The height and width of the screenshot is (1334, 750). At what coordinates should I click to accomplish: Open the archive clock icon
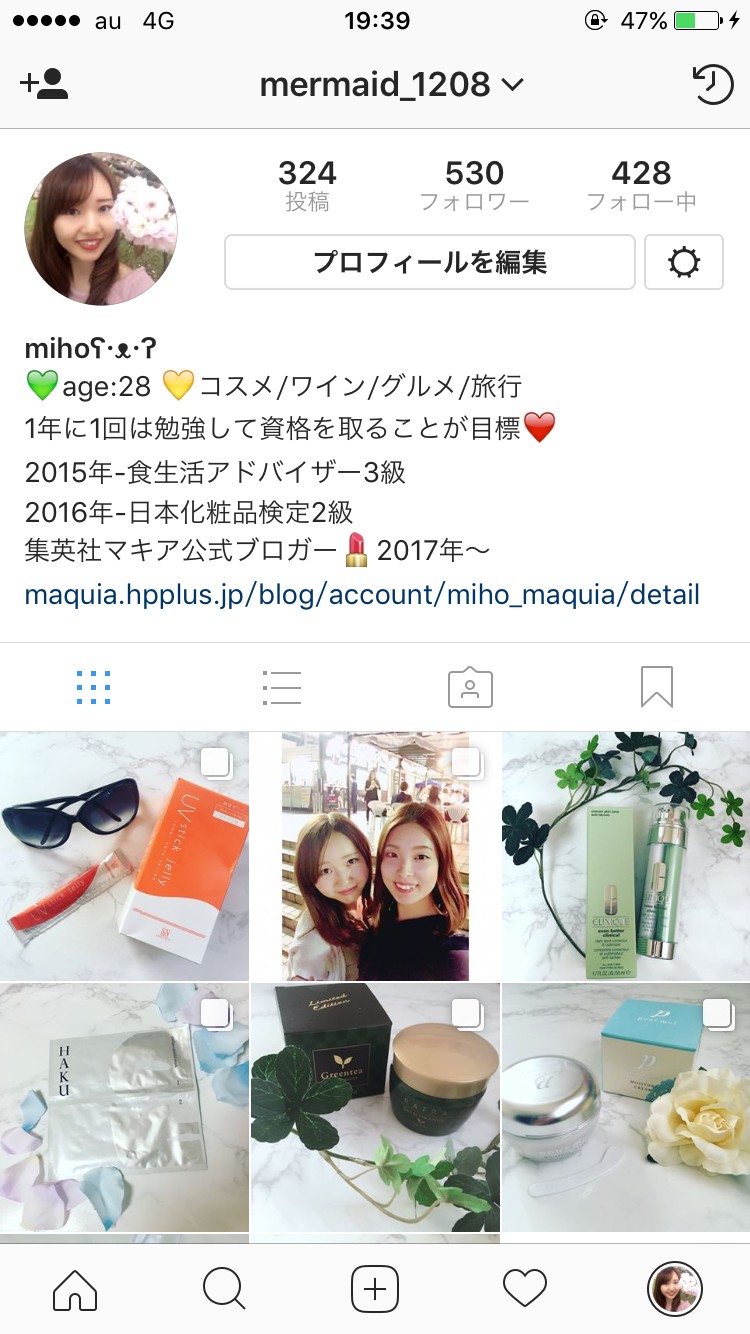pos(712,85)
